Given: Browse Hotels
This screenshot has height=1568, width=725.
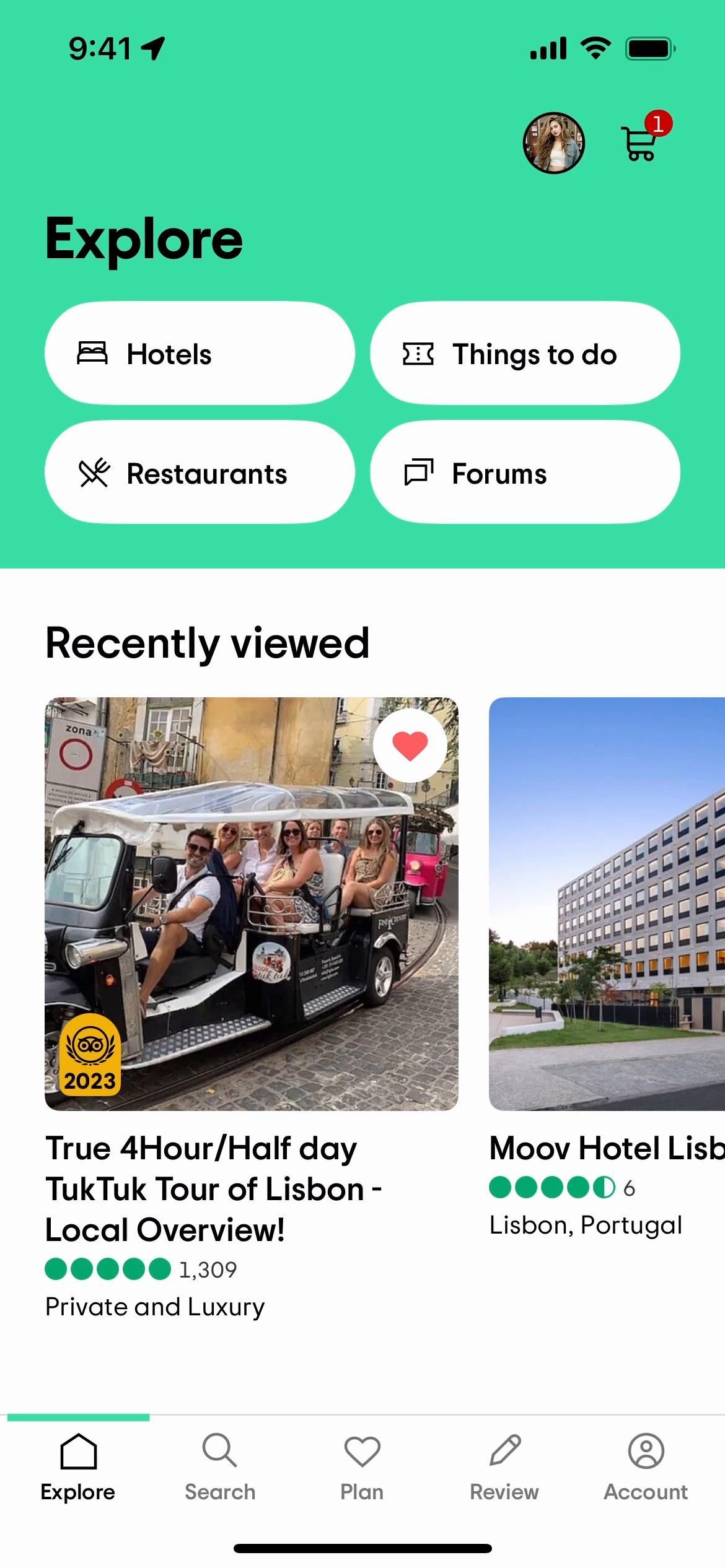Looking at the screenshot, I should pos(200,354).
